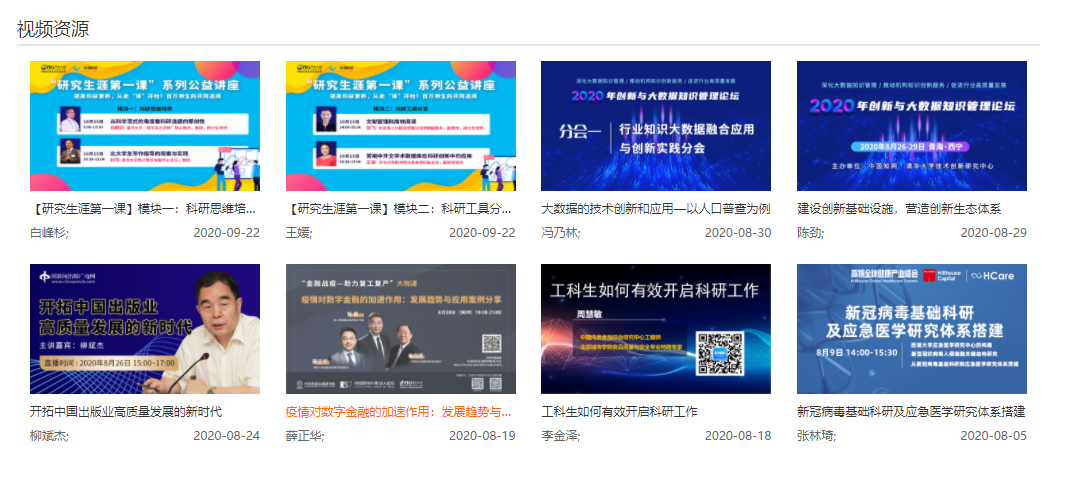The image size is (1079, 477).
Task: Open the title link below 李金泽's video
Action: pyautogui.click(x=619, y=412)
